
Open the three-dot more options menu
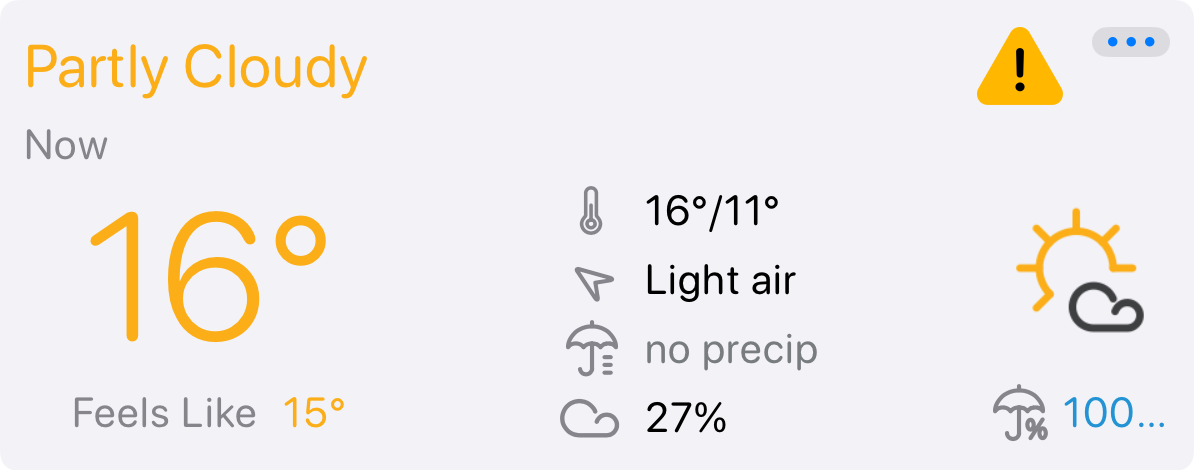click(1131, 43)
